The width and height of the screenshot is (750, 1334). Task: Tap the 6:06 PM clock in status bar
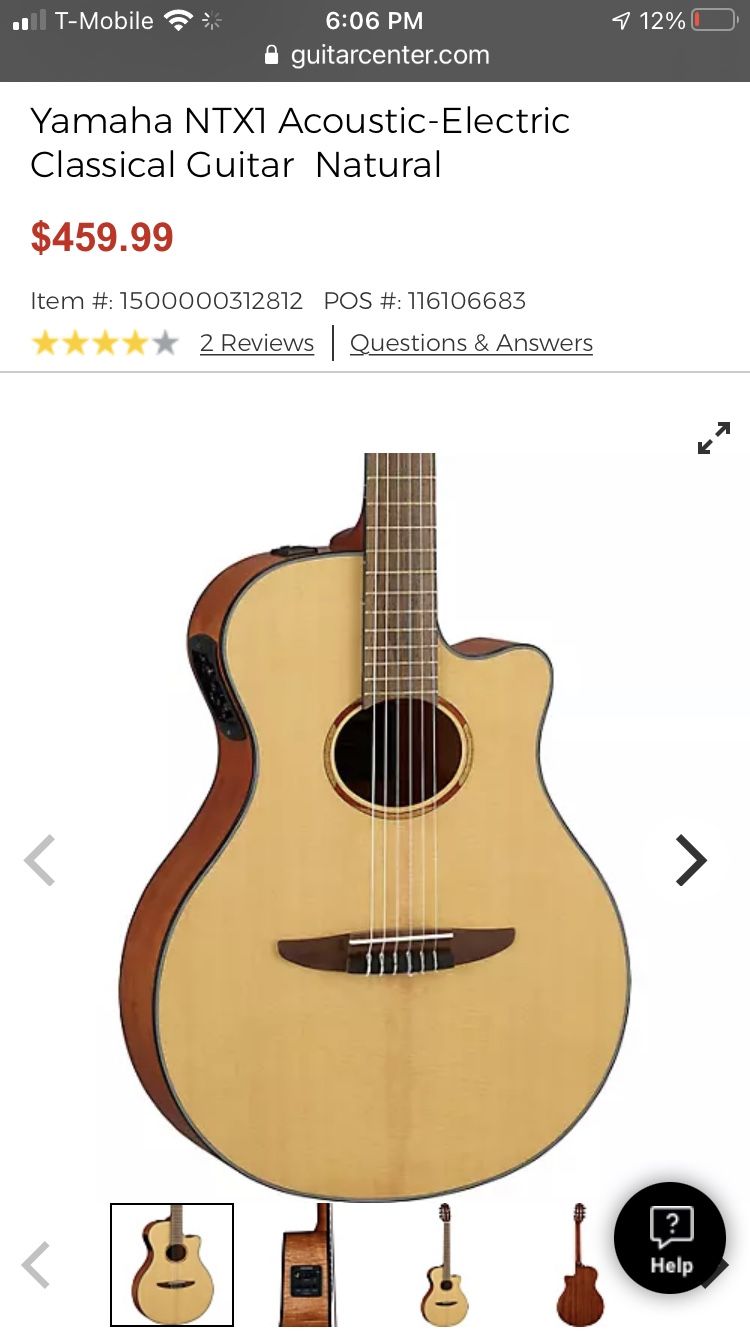[x=373, y=20]
